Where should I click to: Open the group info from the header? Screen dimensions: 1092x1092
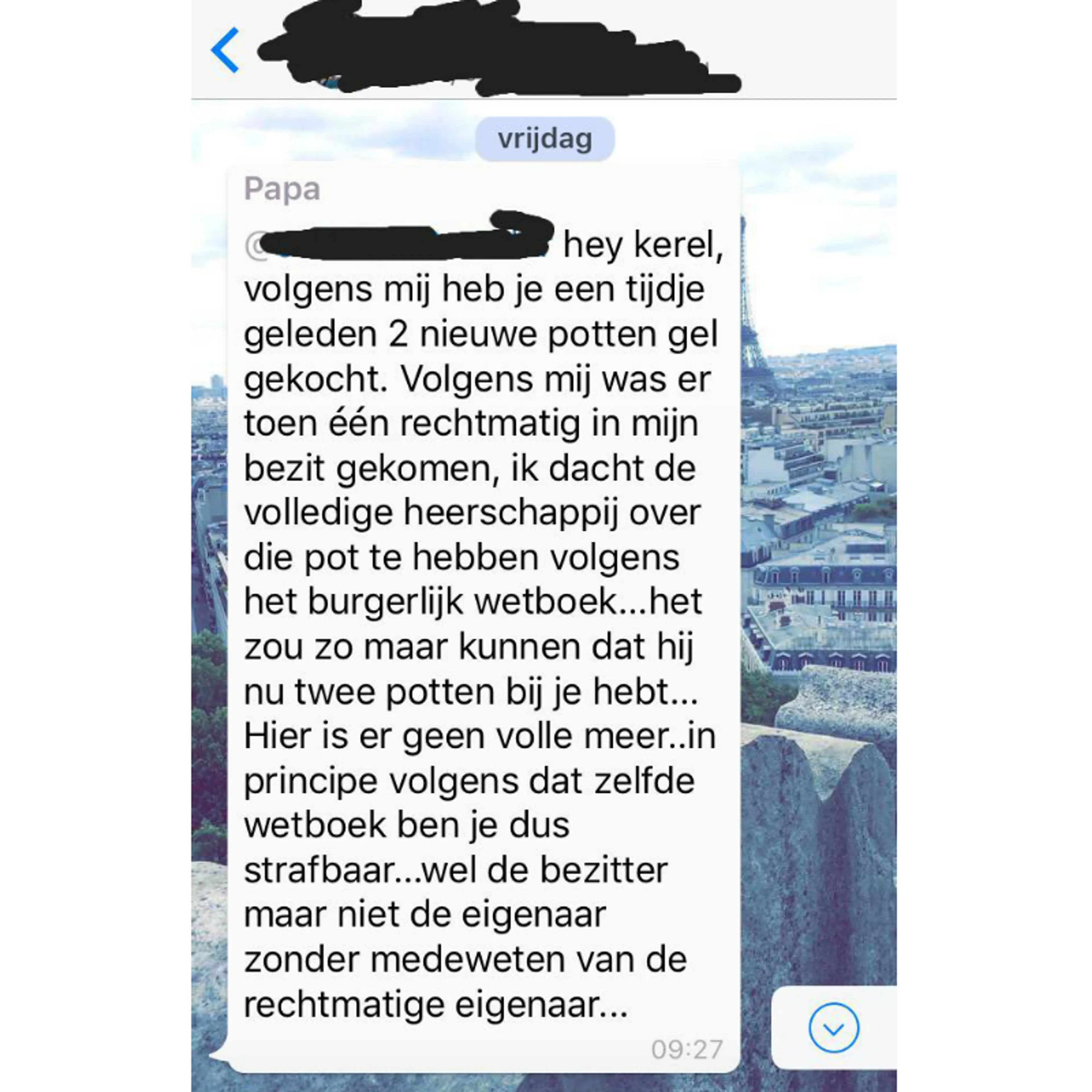[497, 51]
